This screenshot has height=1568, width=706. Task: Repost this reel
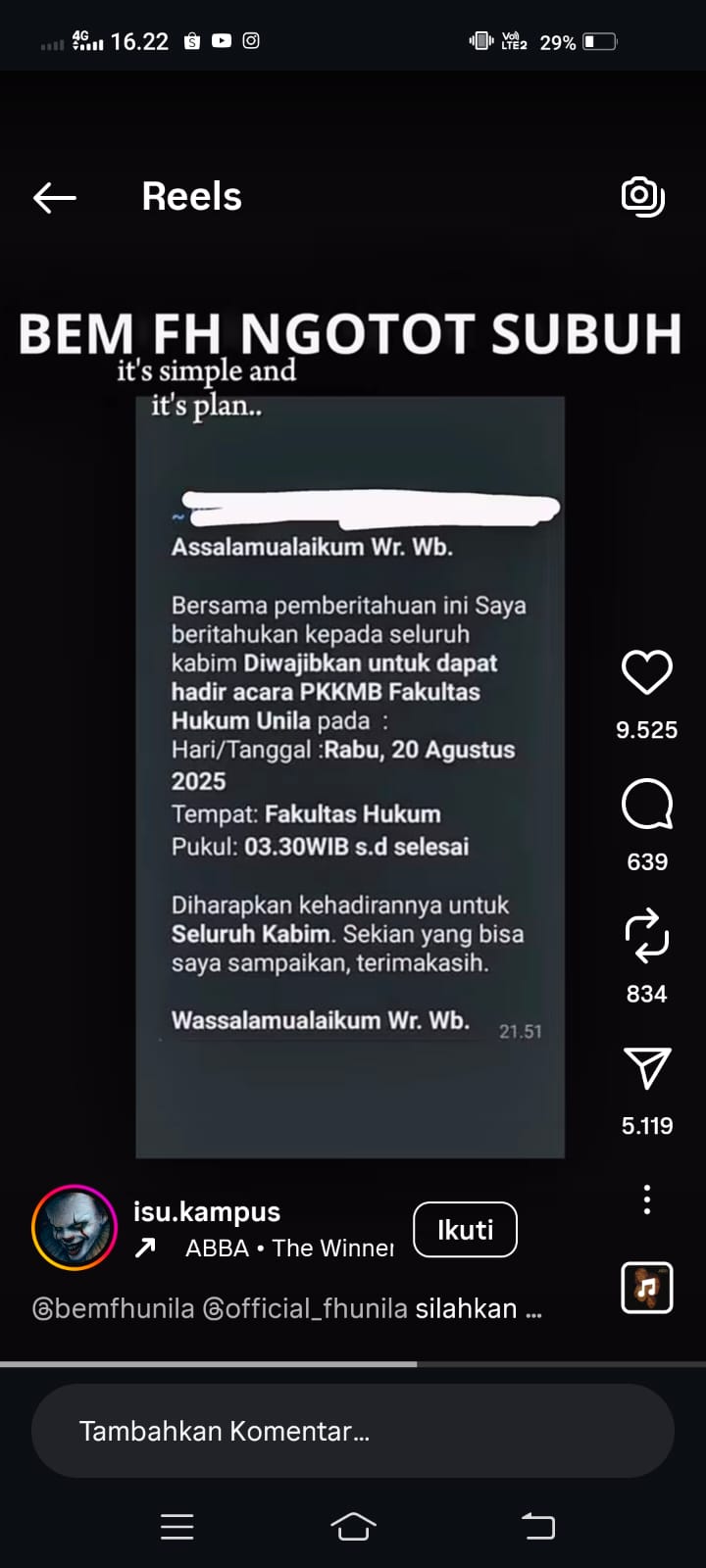(x=646, y=936)
